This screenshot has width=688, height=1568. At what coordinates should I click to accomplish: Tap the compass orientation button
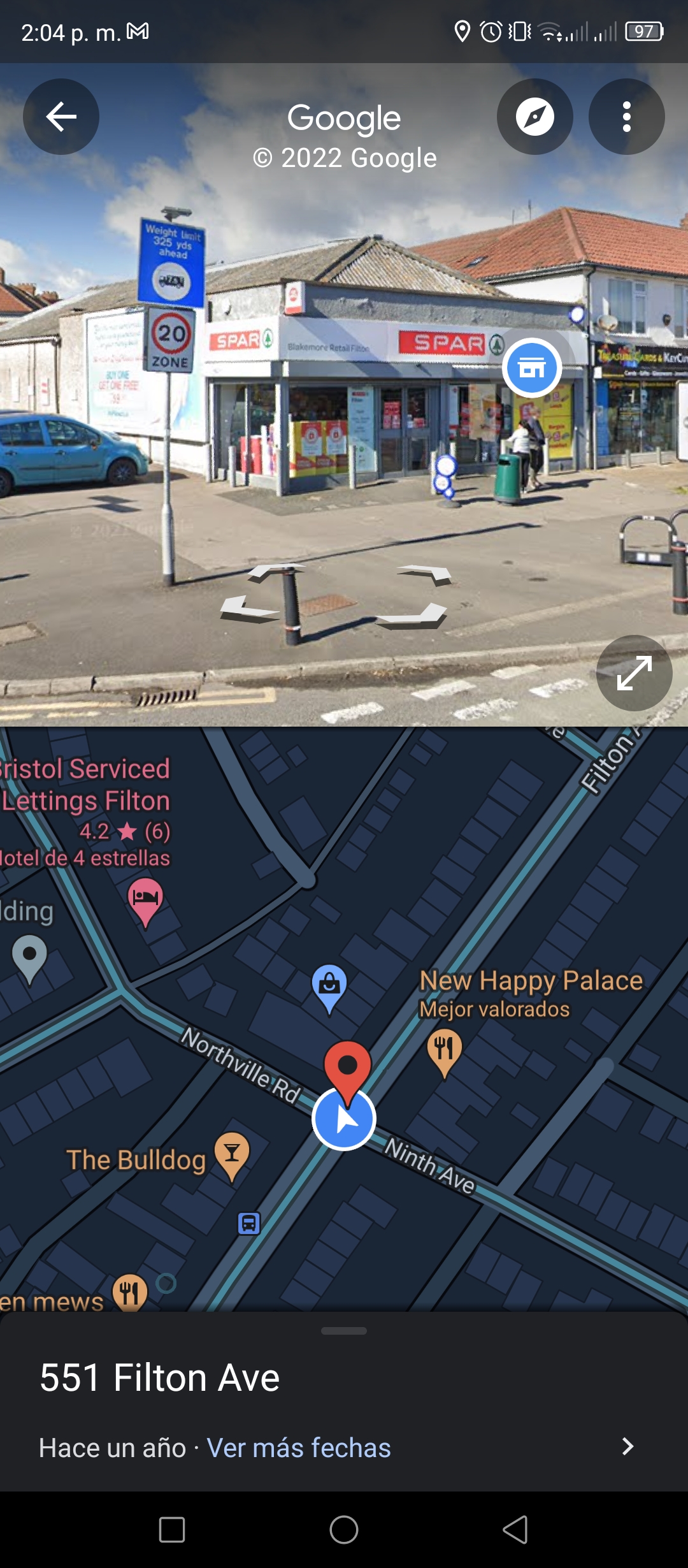click(535, 117)
